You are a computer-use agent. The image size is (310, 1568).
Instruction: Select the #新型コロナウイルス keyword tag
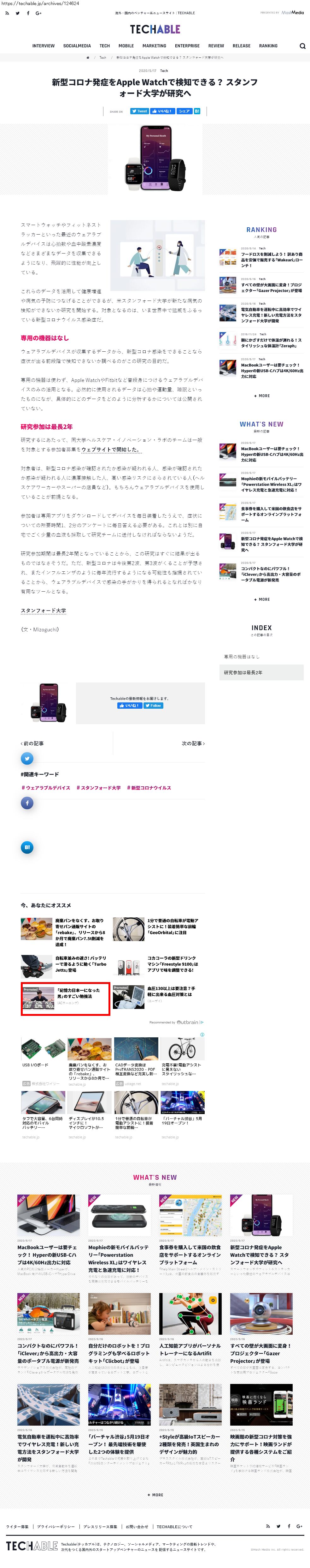click(x=149, y=788)
